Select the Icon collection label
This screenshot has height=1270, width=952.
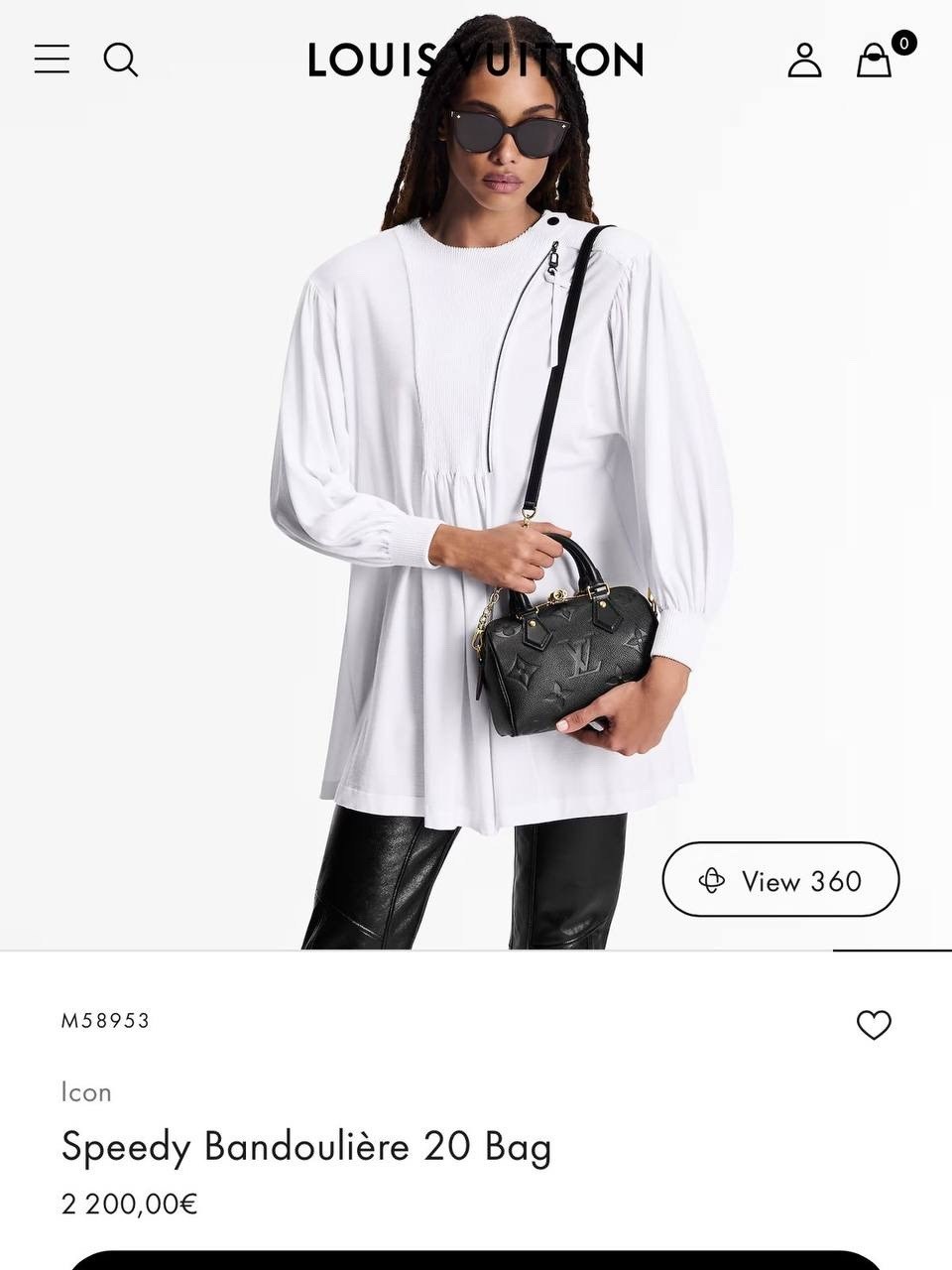86,1091
